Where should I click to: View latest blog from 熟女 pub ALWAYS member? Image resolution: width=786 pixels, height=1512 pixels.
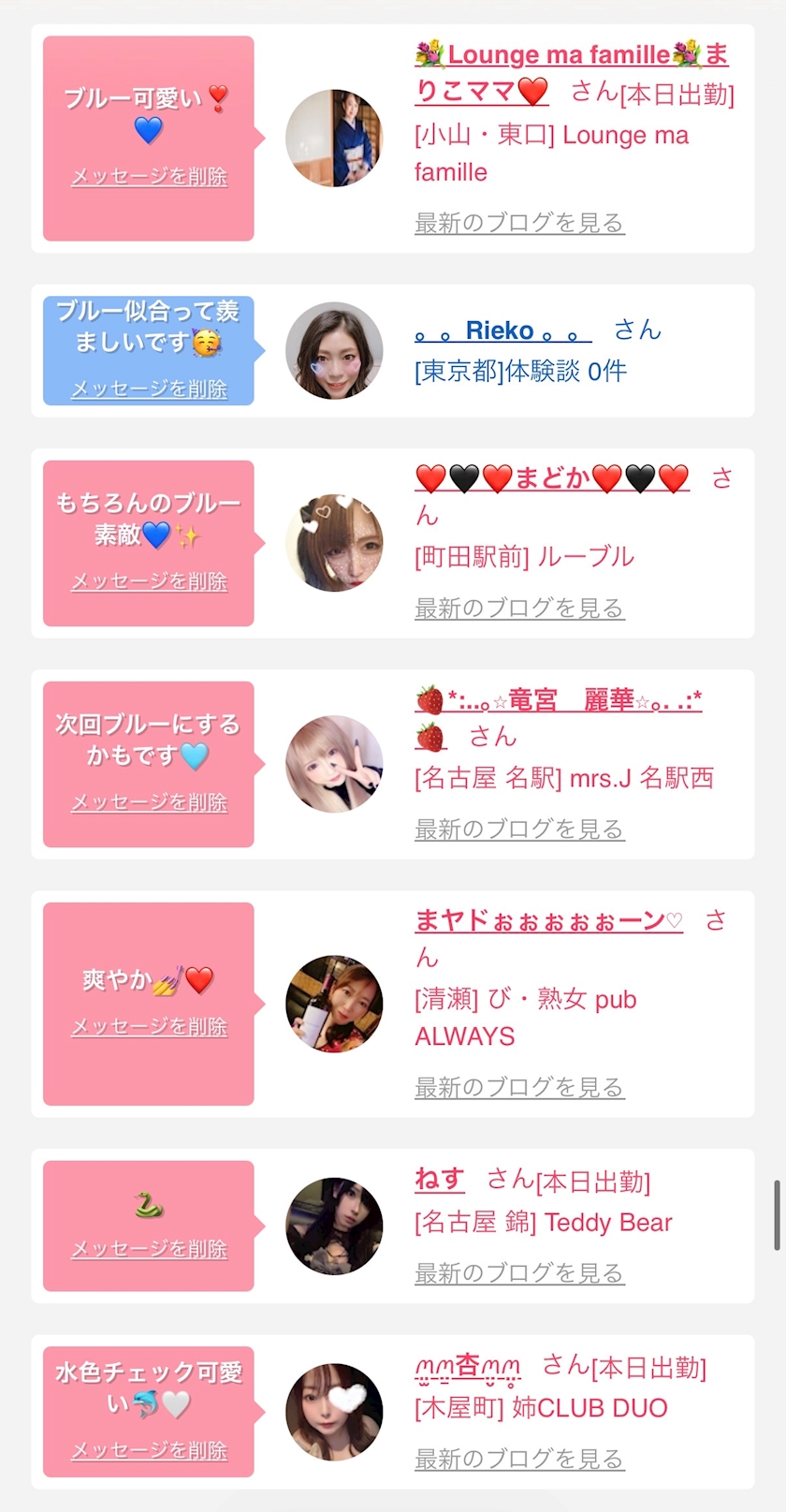click(x=518, y=1088)
